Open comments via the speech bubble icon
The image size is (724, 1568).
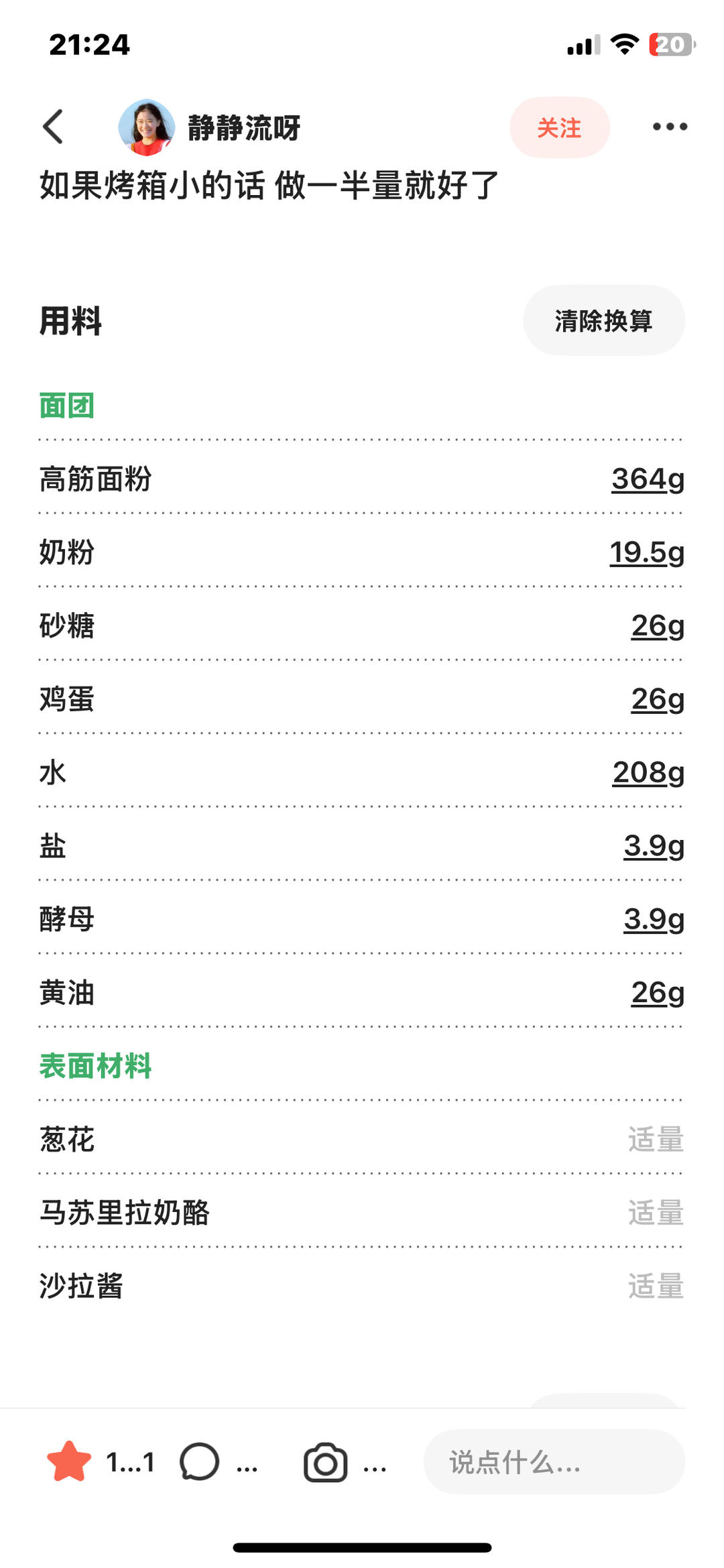point(200,1463)
